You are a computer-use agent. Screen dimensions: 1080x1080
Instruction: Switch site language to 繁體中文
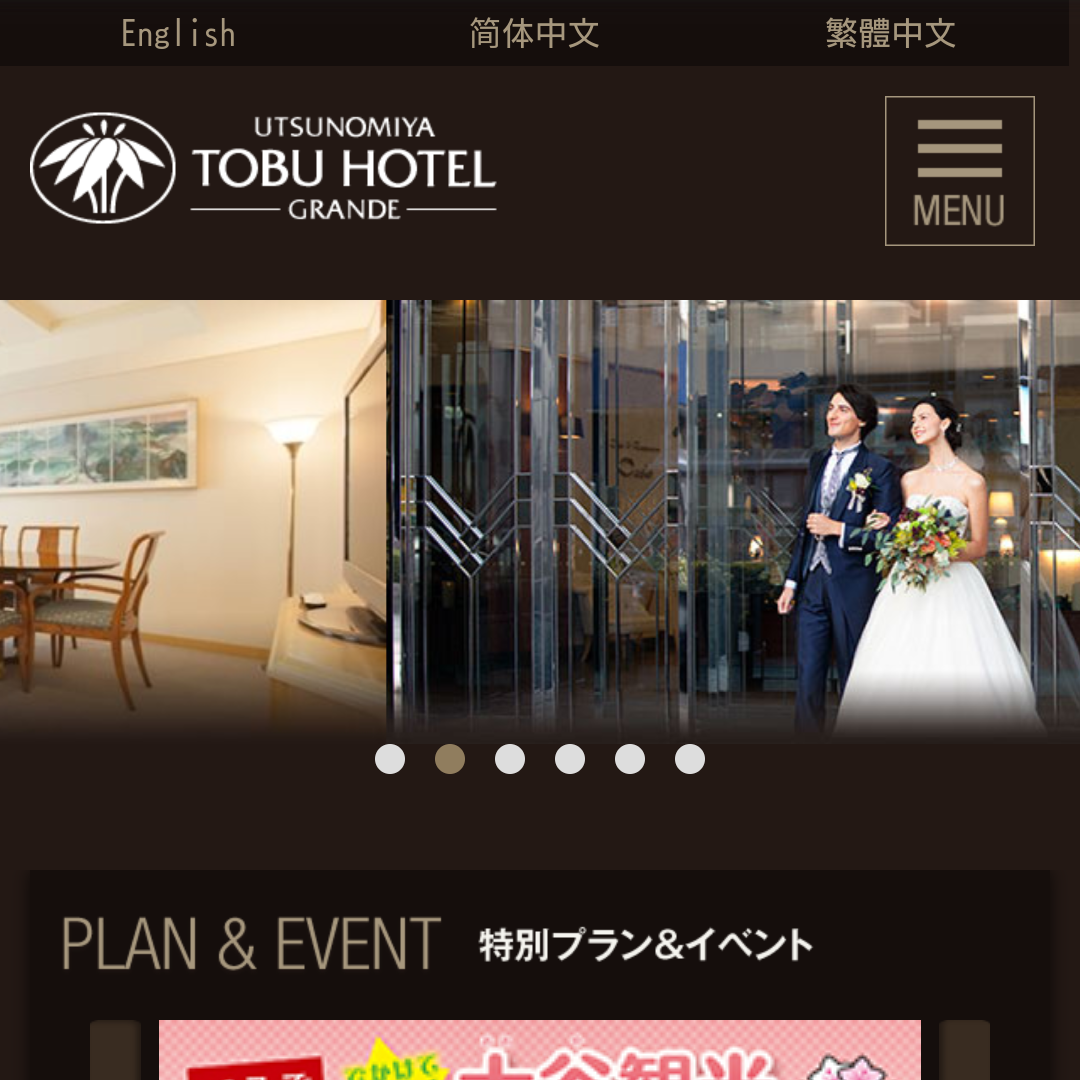click(890, 34)
